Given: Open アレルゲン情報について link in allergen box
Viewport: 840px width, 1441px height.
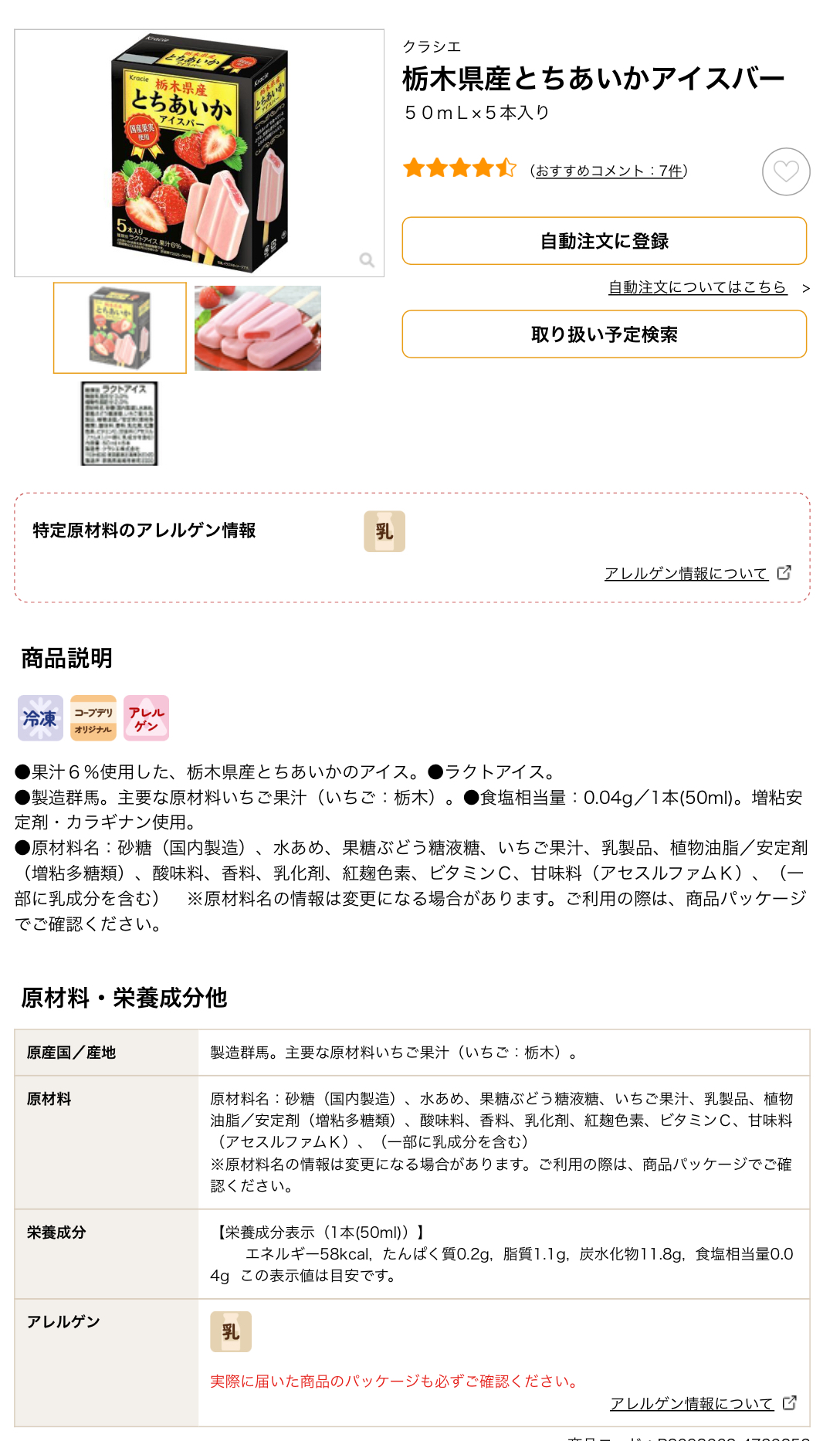Looking at the screenshot, I should [x=686, y=573].
